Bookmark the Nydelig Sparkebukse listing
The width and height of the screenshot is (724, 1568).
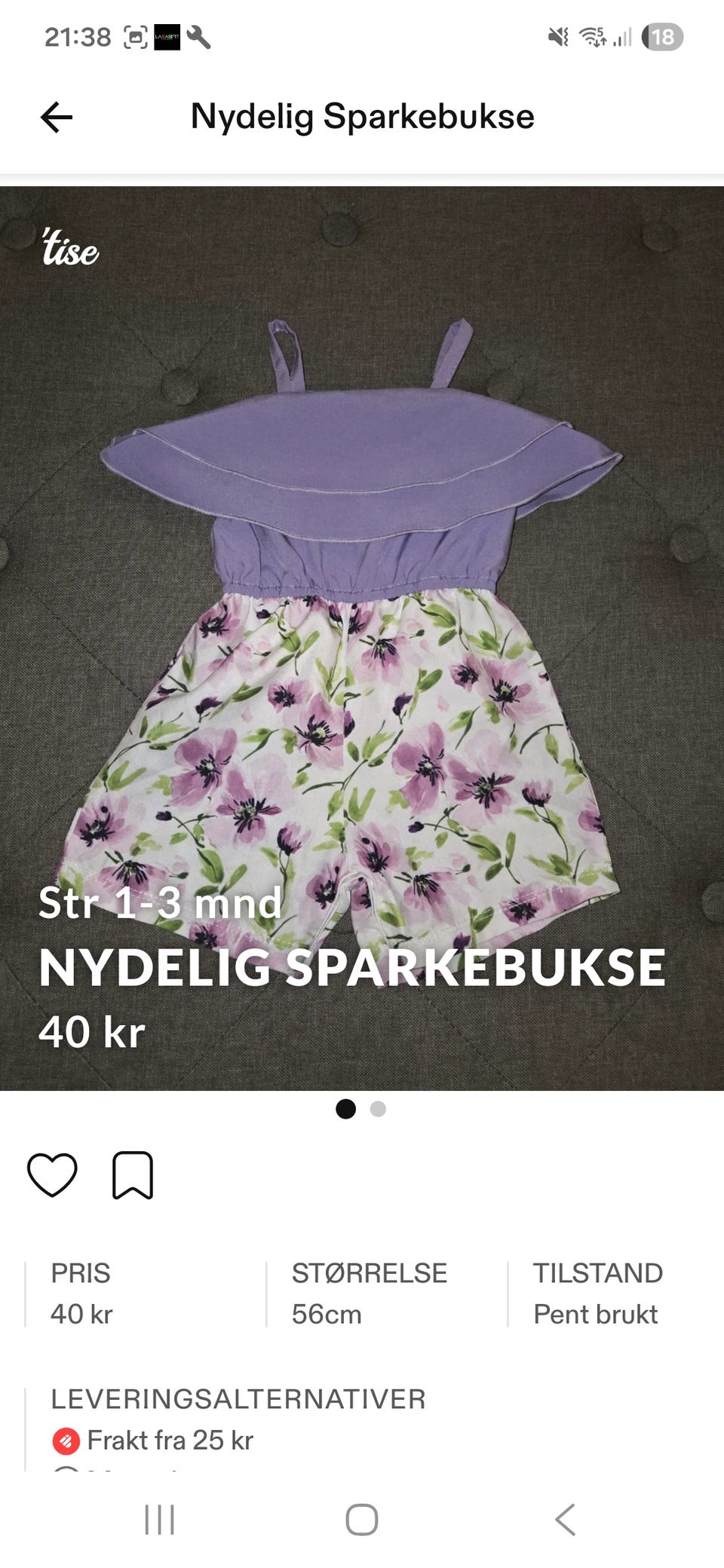click(x=133, y=1175)
